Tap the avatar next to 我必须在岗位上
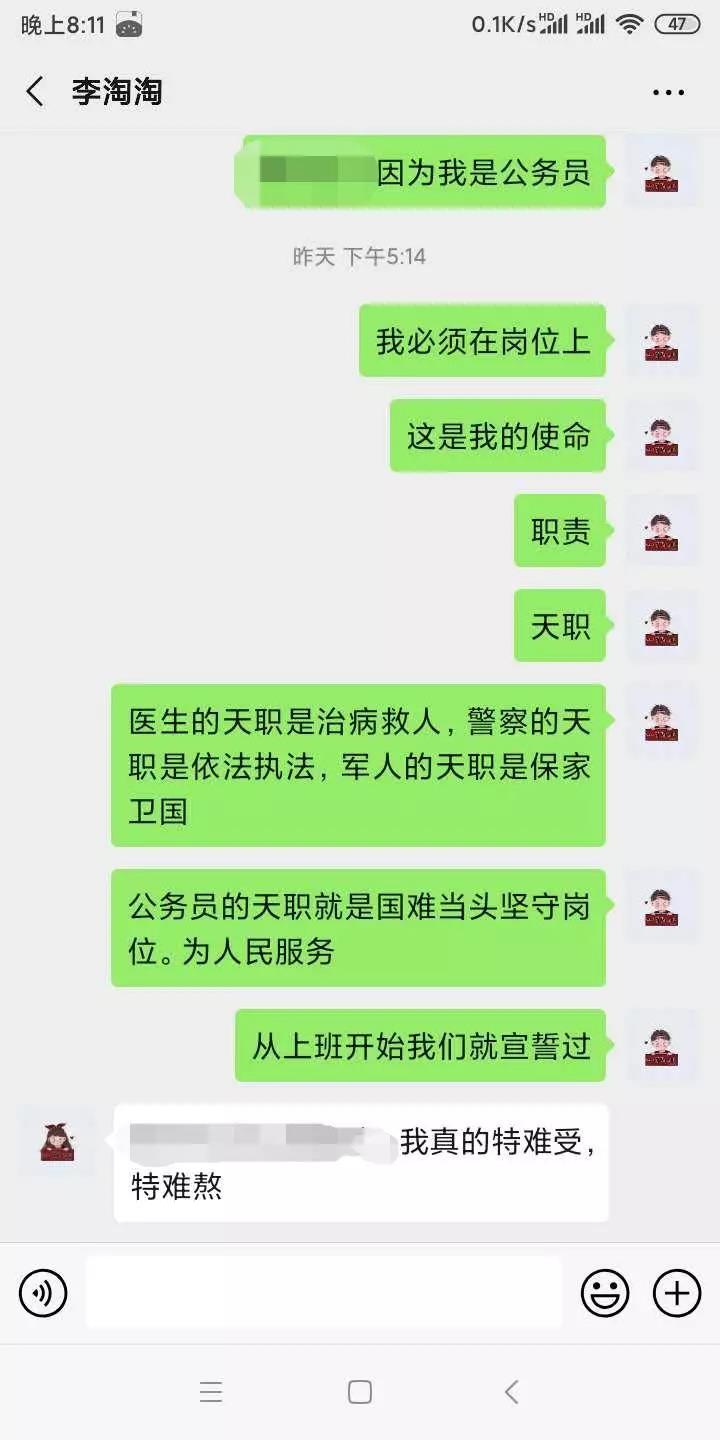This screenshot has width=720, height=1440. pyautogui.click(x=661, y=341)
